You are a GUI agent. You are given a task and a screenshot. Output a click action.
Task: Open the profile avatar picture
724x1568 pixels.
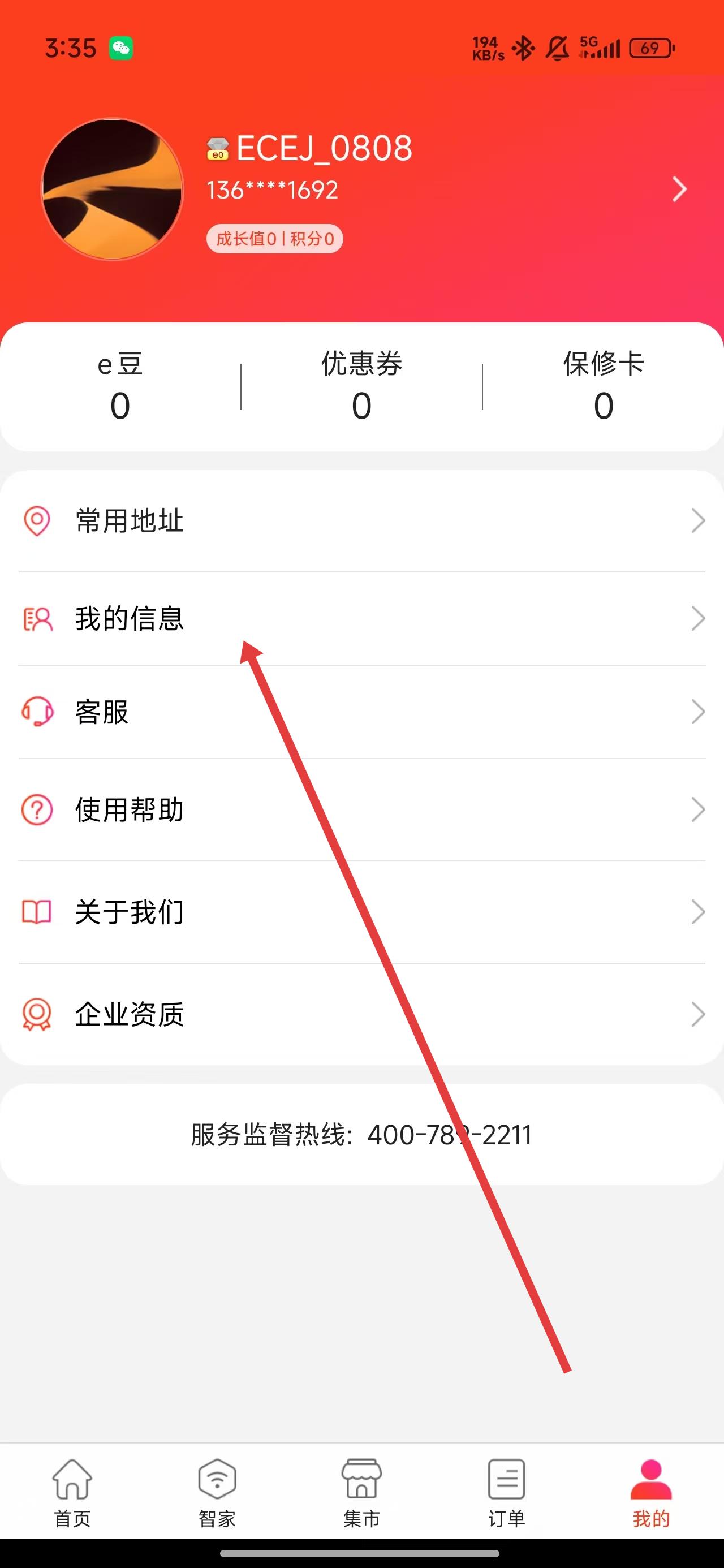pyautogui.click(x=112, y=189)
